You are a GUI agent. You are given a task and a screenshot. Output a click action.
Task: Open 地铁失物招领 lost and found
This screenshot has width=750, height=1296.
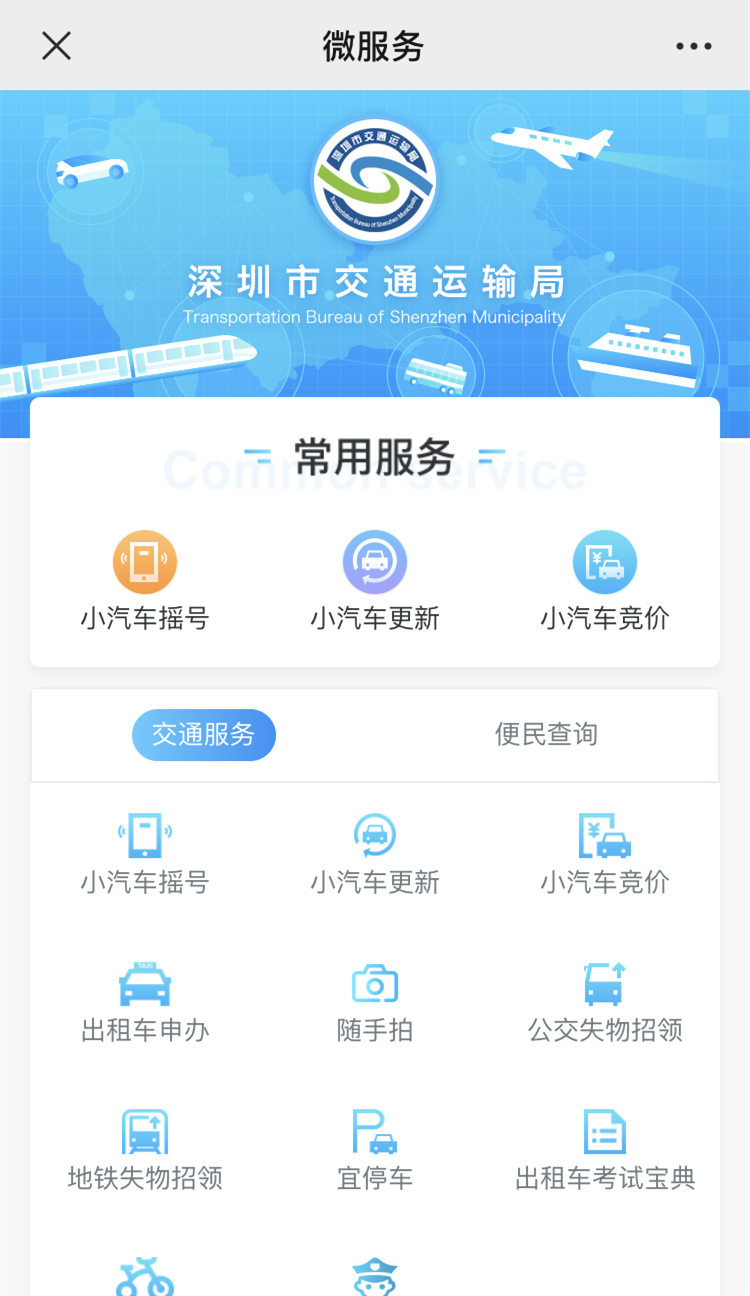pos(145,1150)
